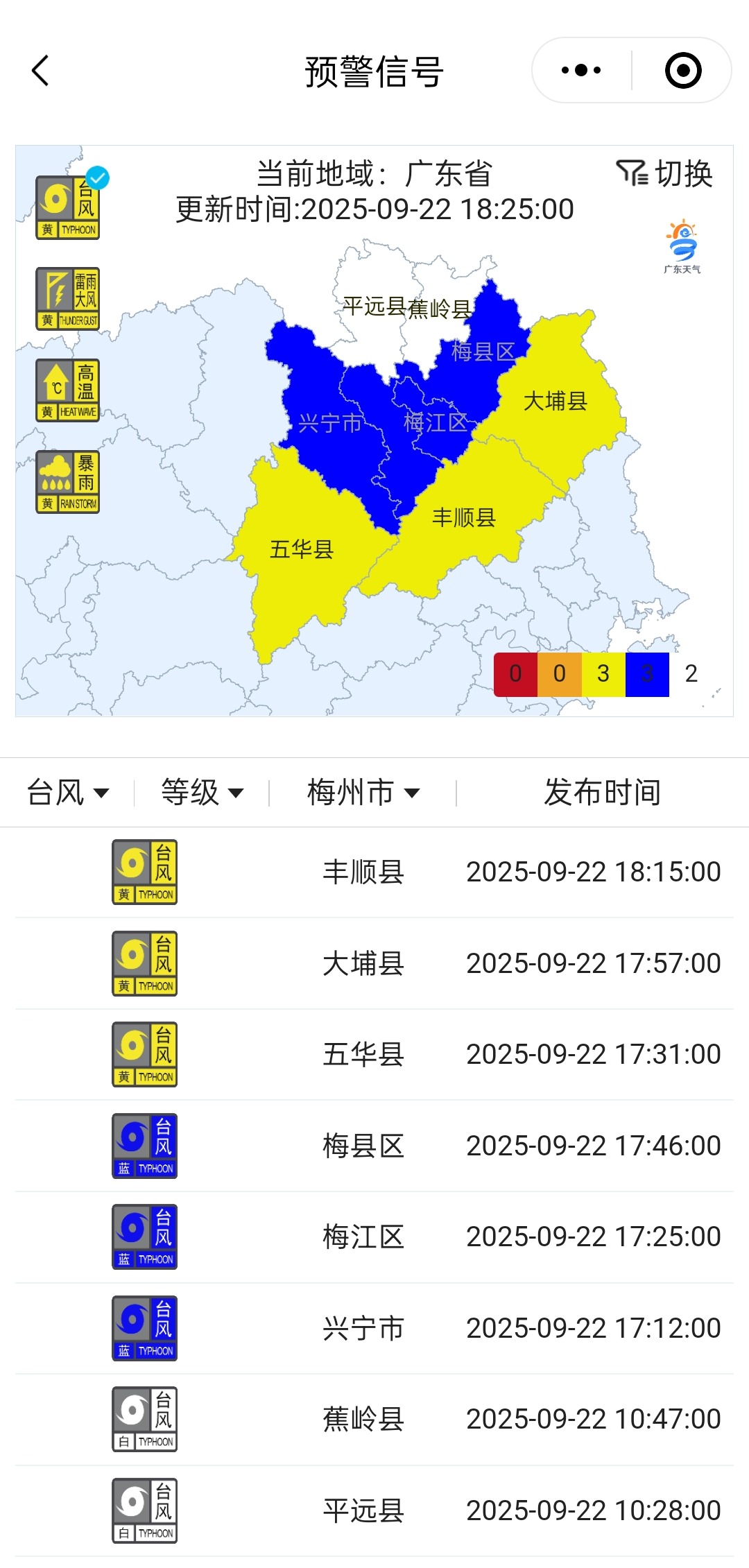Open the 丰顺县 typhoon yellow warning row

374,872
